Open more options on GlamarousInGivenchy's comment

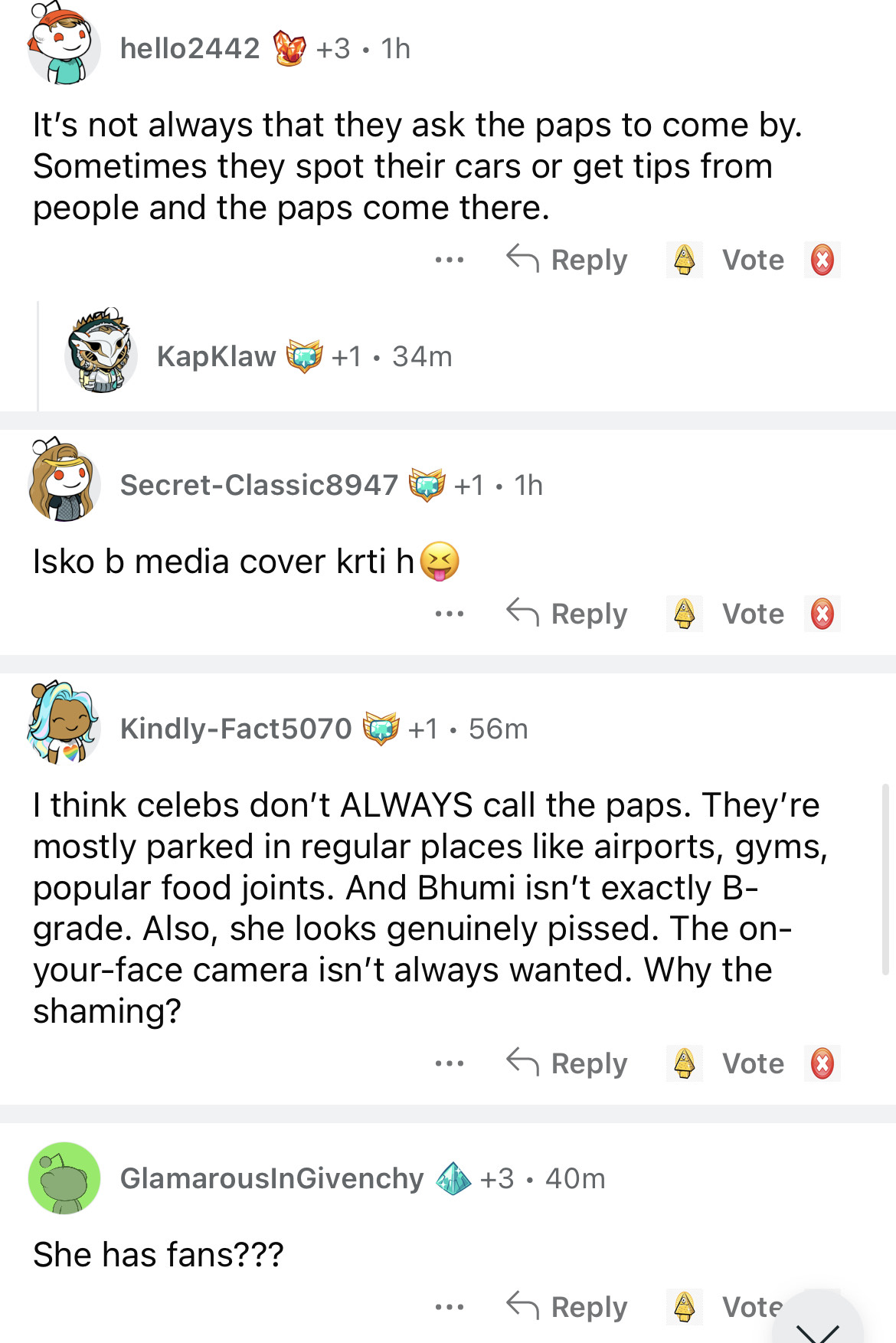[x=449, y=1307]
